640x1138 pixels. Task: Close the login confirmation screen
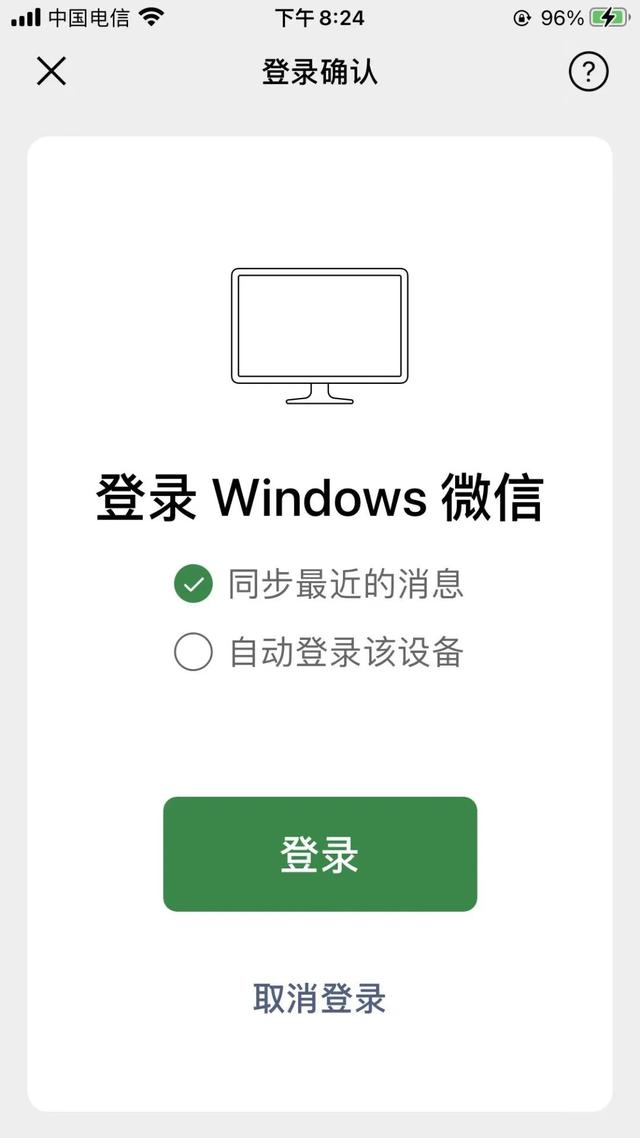pyautogui.click(x=52, y=71)
